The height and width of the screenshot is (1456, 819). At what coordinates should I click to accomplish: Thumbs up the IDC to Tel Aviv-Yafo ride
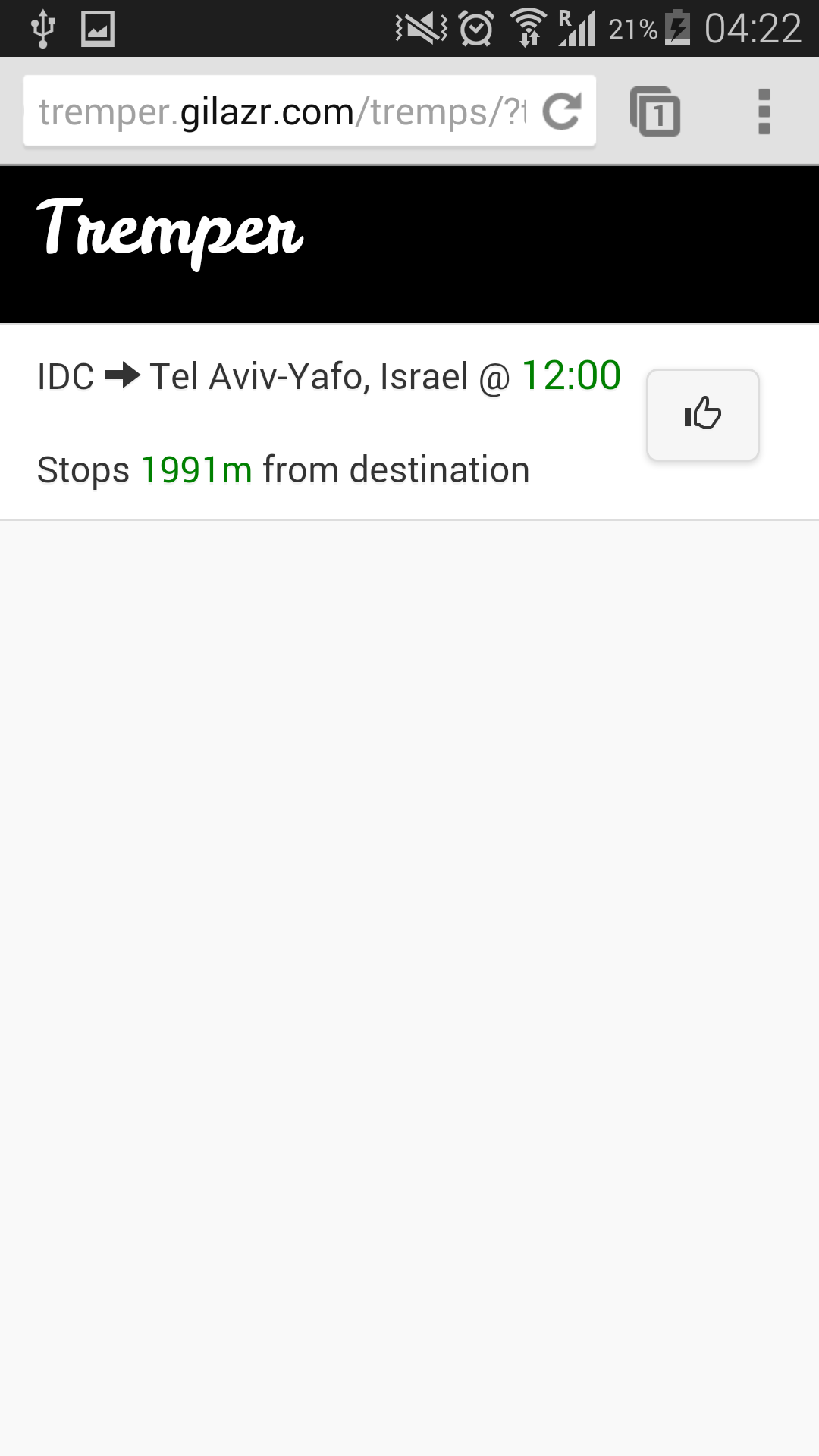click(703, 415)
